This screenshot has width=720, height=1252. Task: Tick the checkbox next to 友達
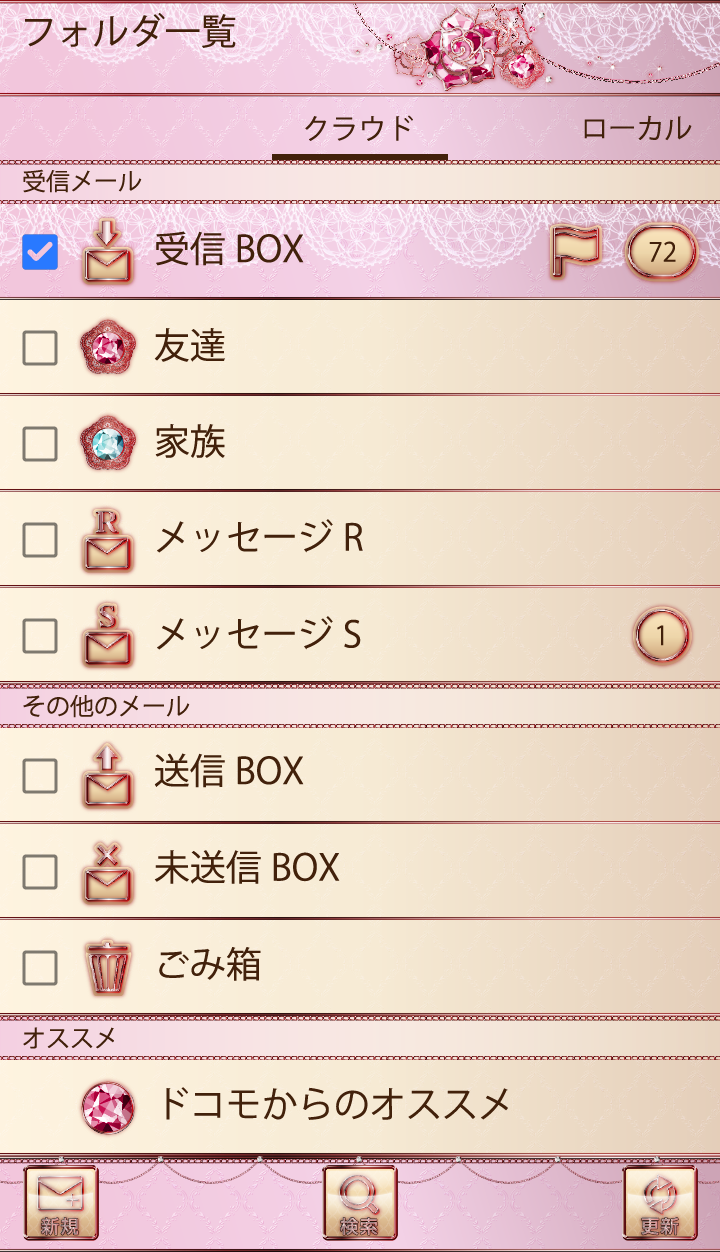[x=40, y=347]
